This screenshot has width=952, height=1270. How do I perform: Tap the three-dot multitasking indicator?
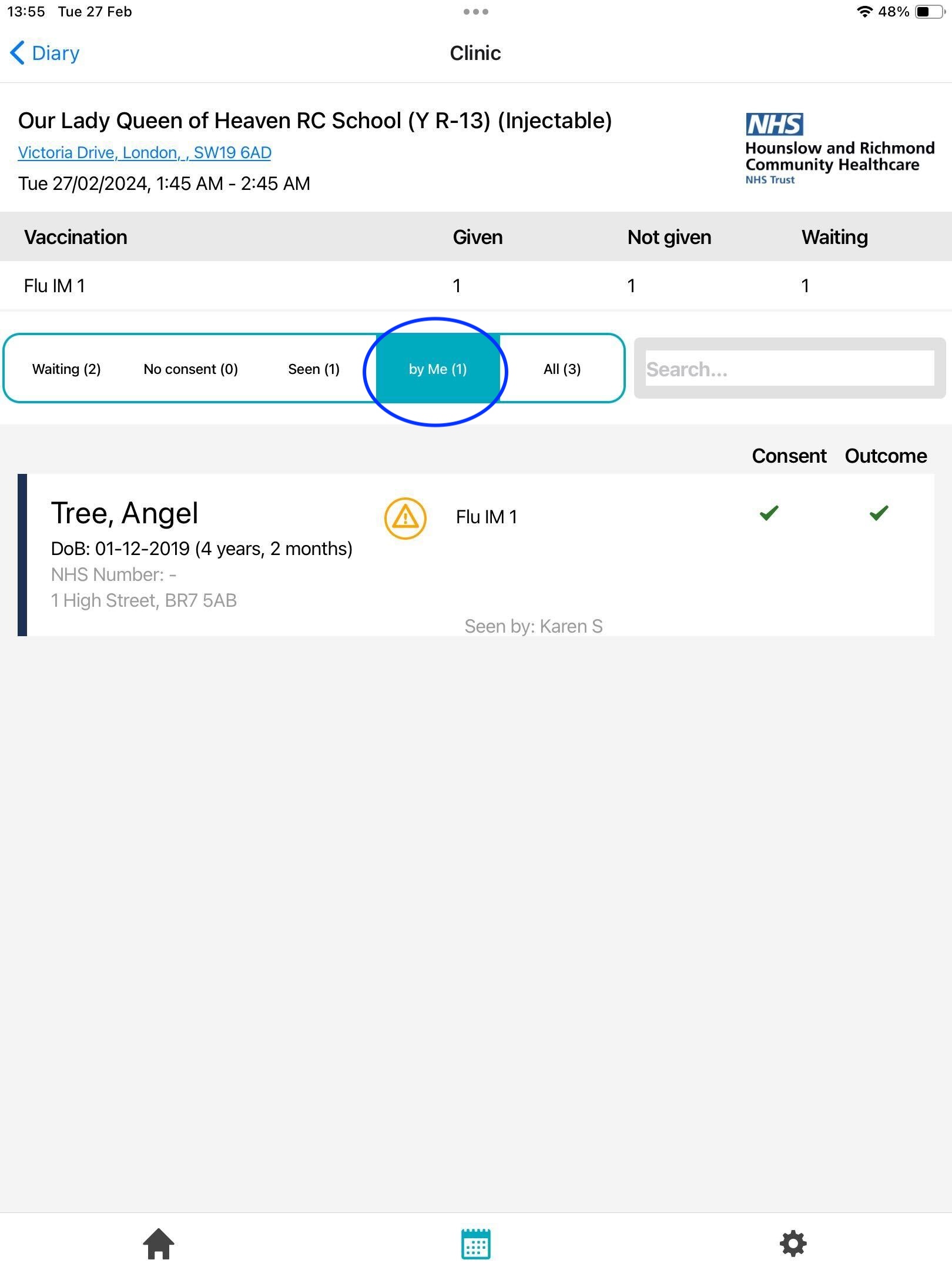point(475,11)
